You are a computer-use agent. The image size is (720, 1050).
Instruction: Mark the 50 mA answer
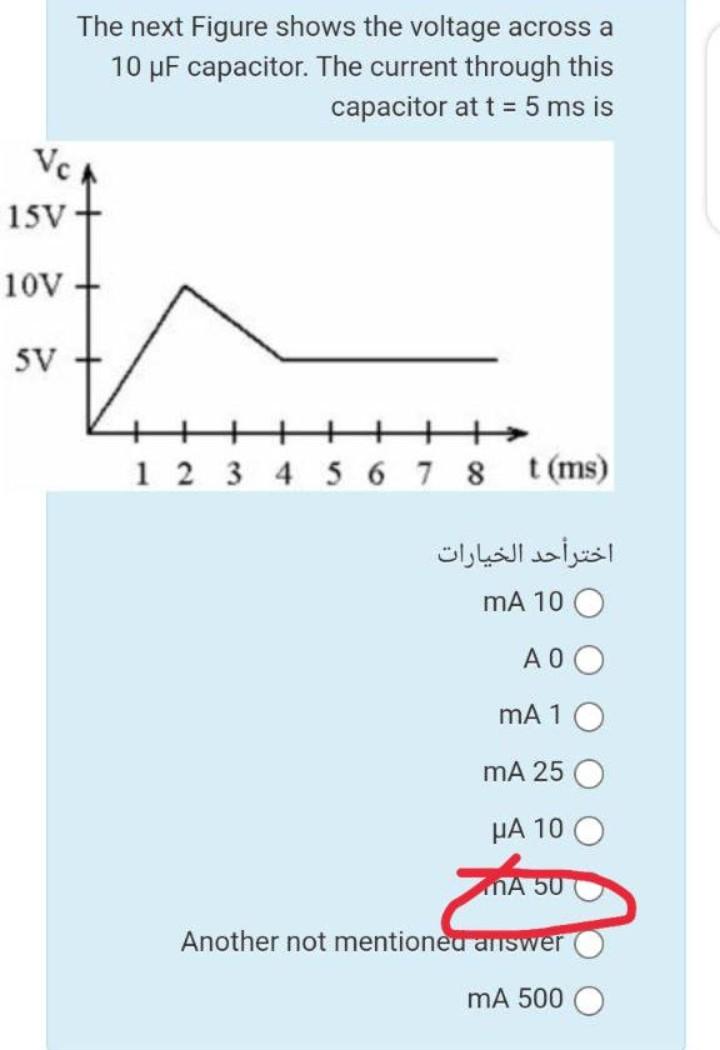point(587,886)
